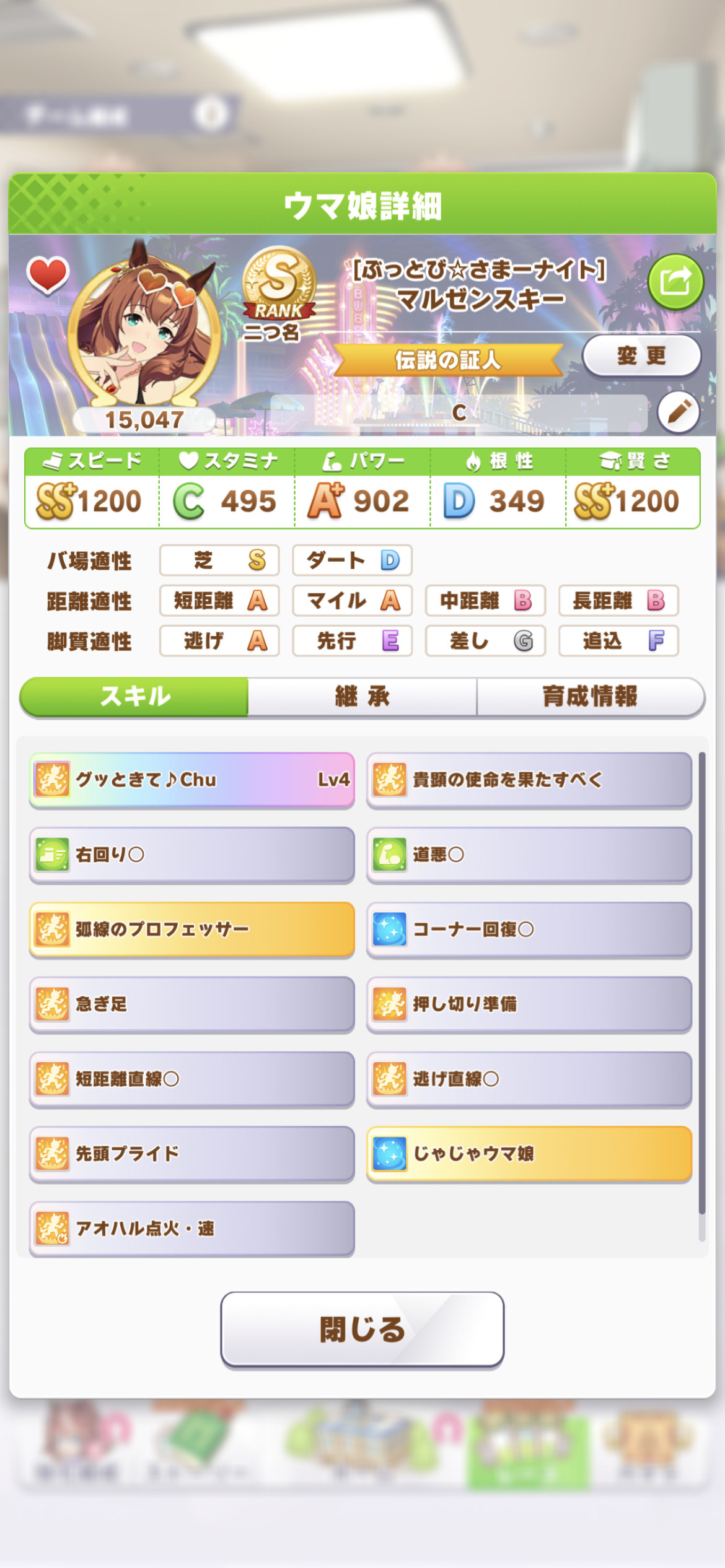Open skill 貴顕の使命を果たすべく
Screen dimensions: 725x1568
[x=529, y=780]
